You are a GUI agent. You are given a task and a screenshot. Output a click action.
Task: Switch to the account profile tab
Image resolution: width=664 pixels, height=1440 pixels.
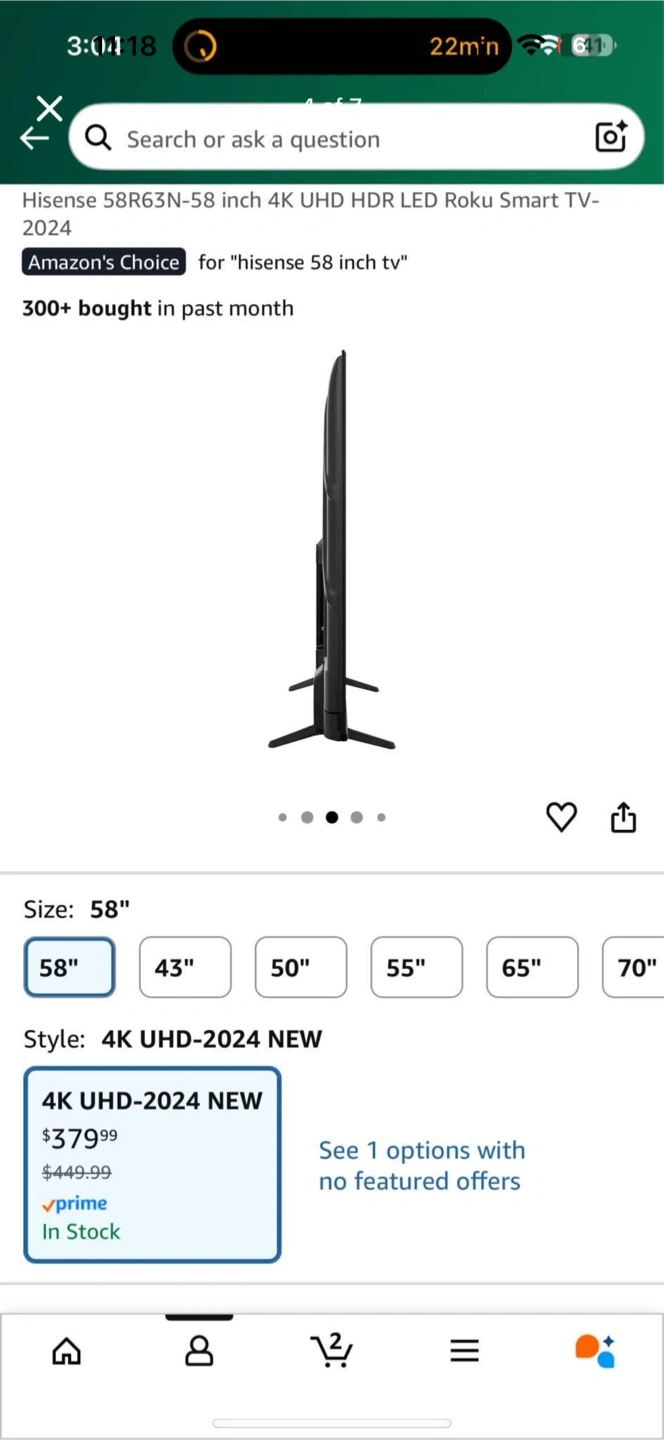click(x=199, y=1352)
